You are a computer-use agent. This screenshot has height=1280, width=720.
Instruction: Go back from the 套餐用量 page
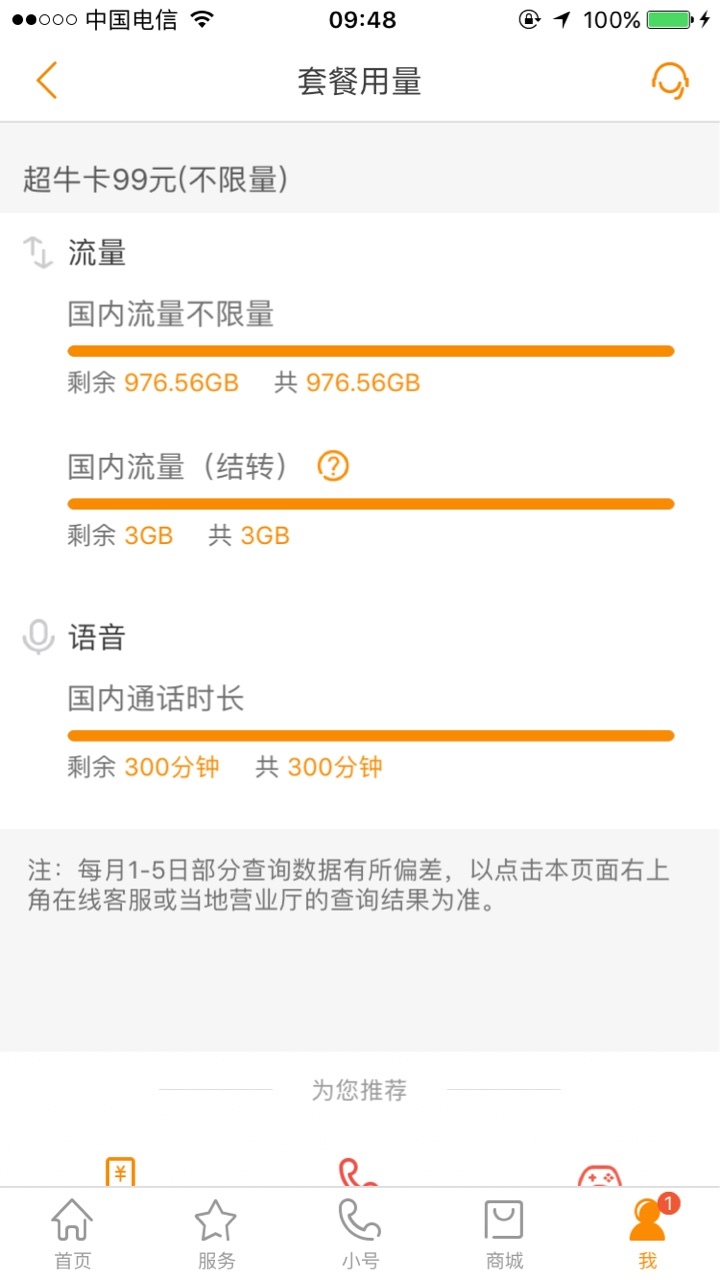[x=47, y=80]
